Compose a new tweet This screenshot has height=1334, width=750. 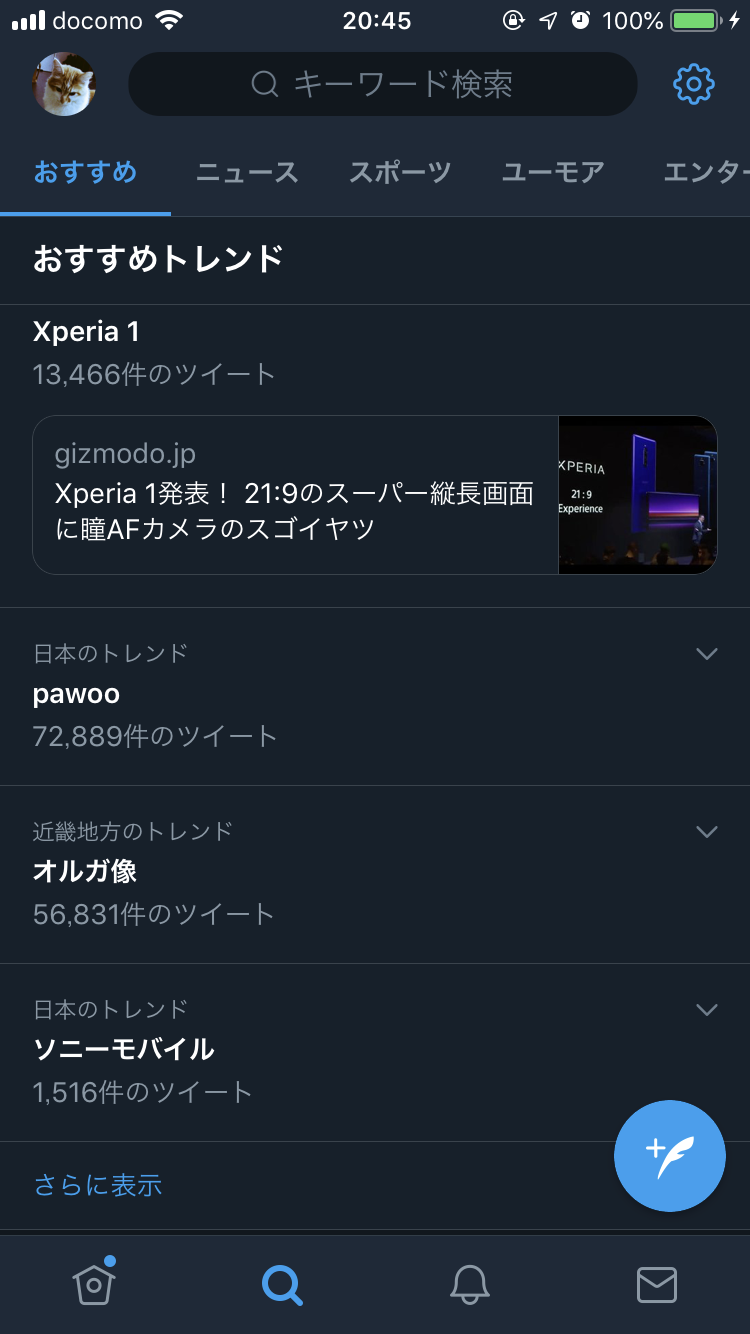tap(669, 1155)
